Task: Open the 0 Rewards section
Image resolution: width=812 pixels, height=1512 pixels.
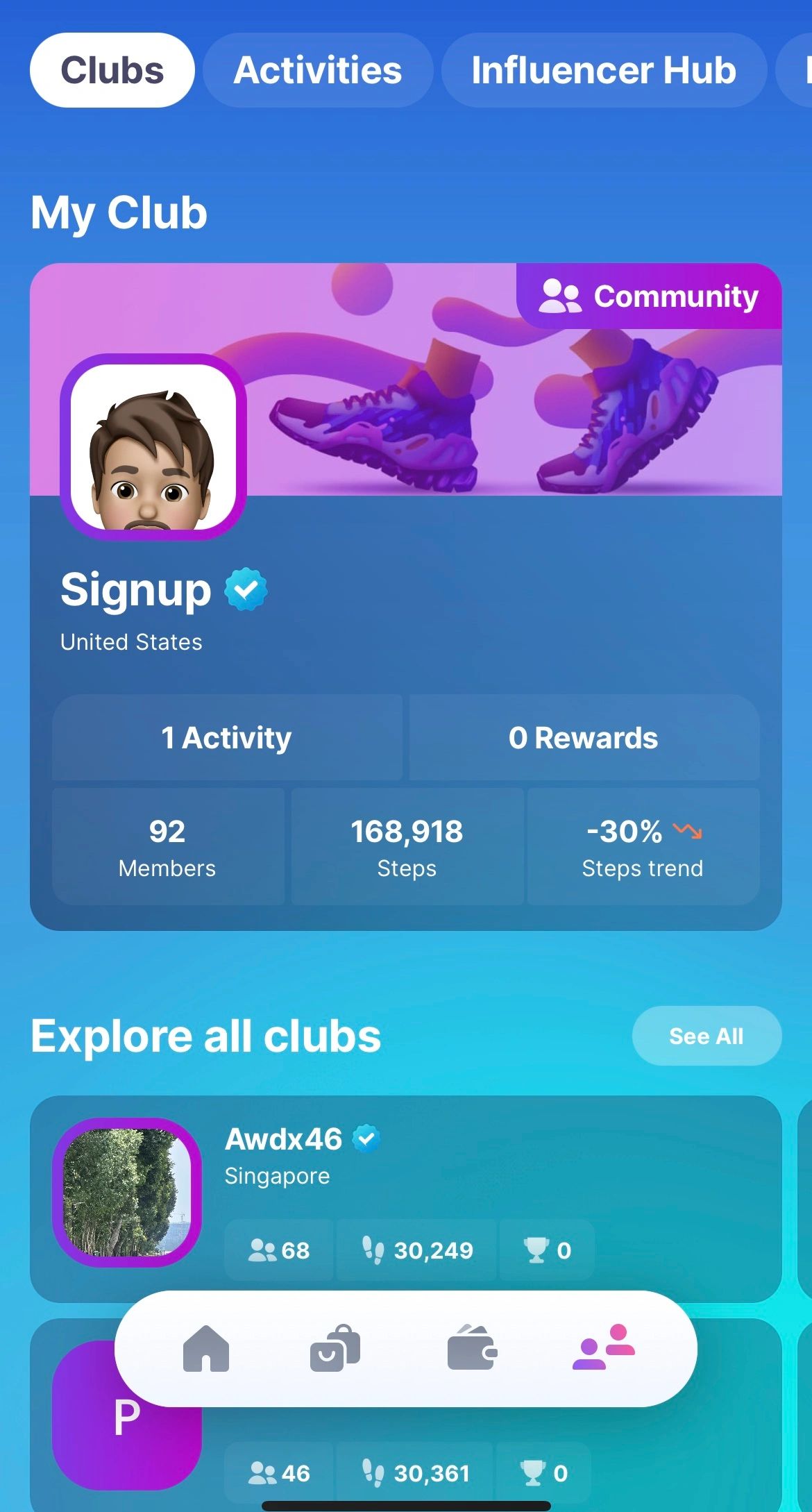Action: click(584, 737)
